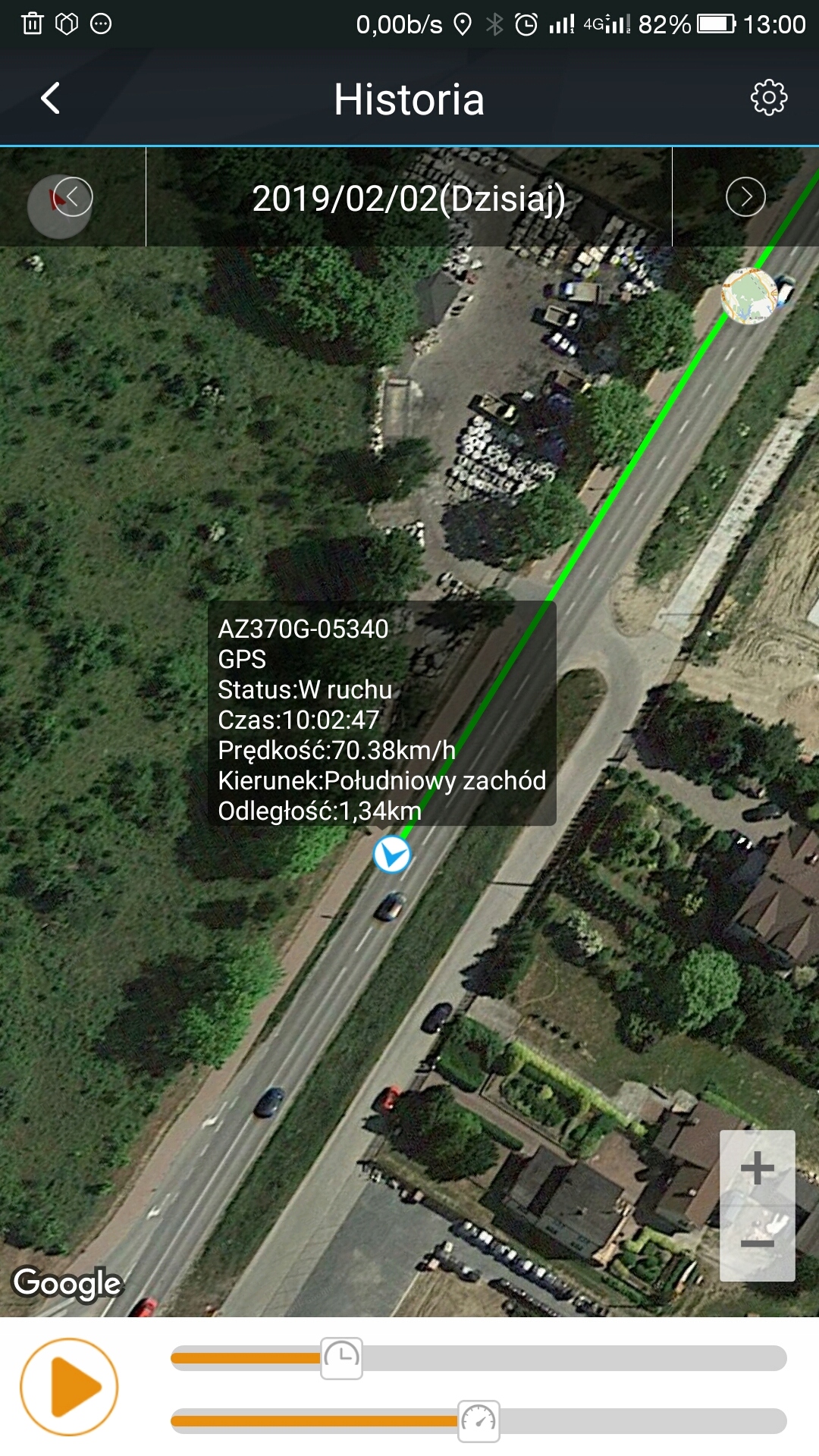Switch map type via round map thumbnail
819x1456 pixels.
[x=749, y=297]
